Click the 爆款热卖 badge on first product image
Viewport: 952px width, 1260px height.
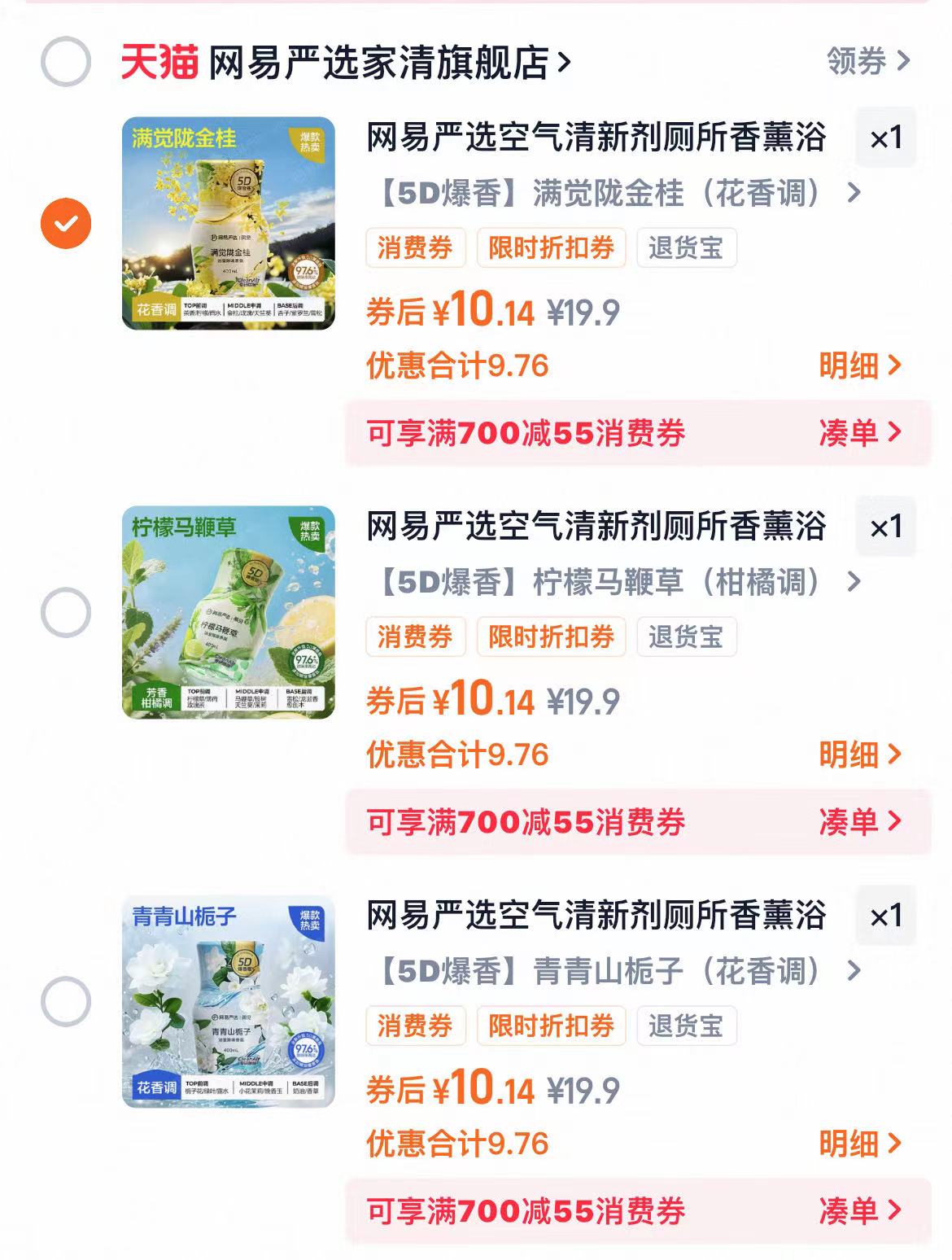click(313, 143)
